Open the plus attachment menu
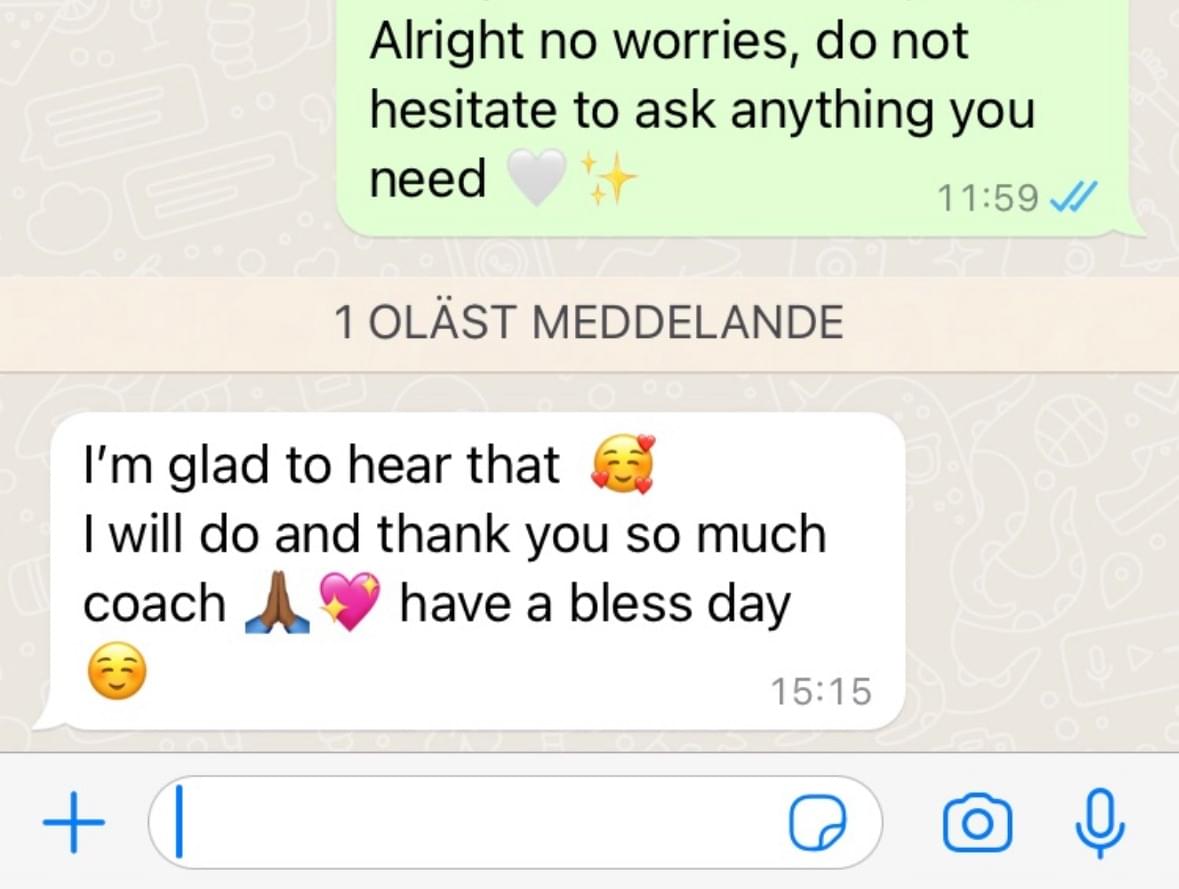Viewport: 1179px width, 889px height. [73, 823]
